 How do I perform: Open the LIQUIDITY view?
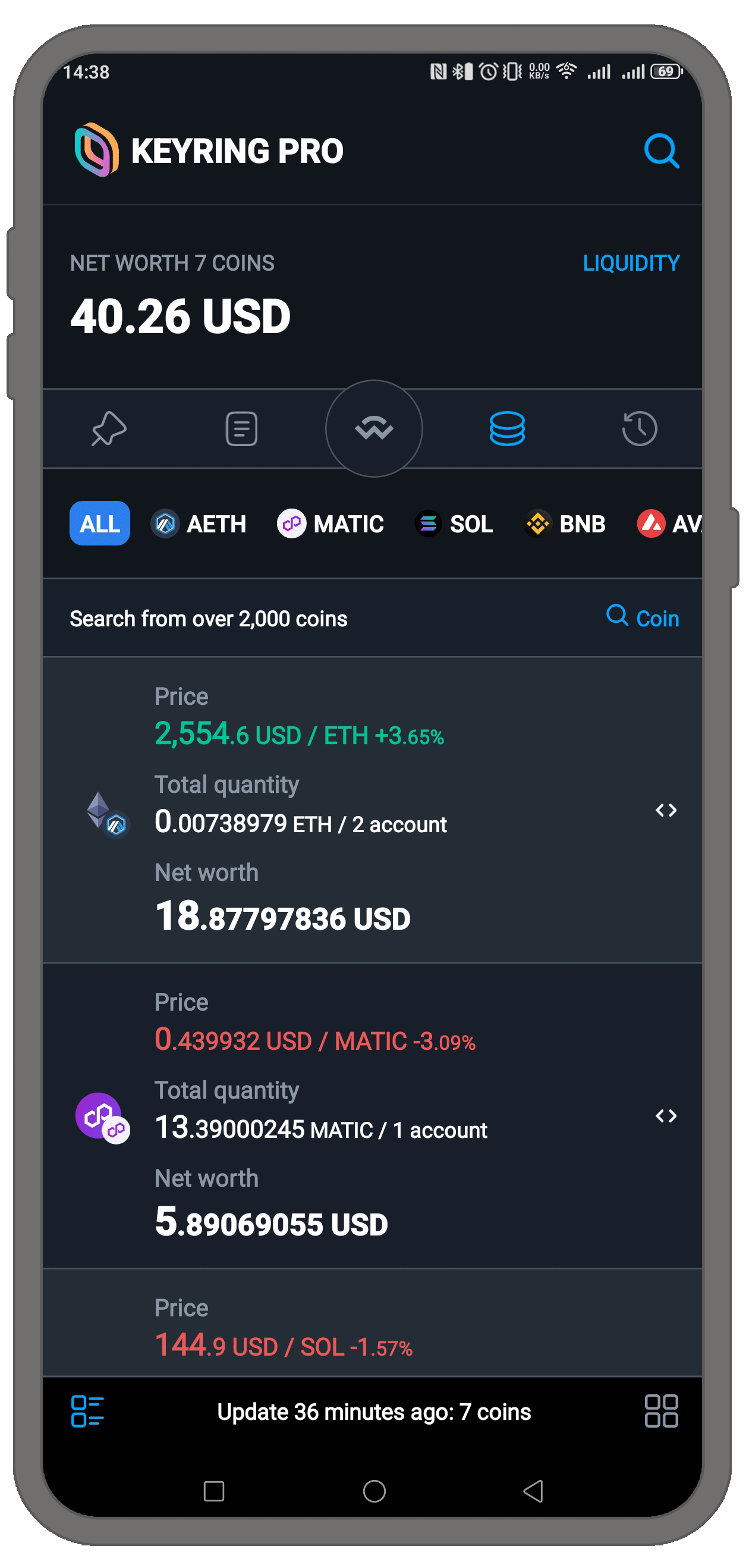coord(630,263)
